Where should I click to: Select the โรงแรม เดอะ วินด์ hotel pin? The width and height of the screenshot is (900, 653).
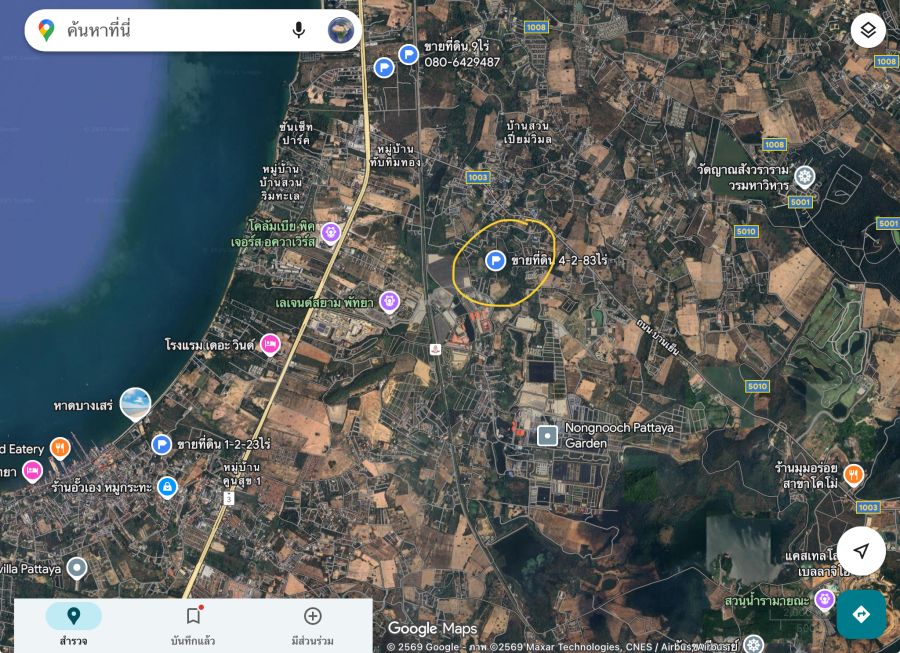point(269,344)
